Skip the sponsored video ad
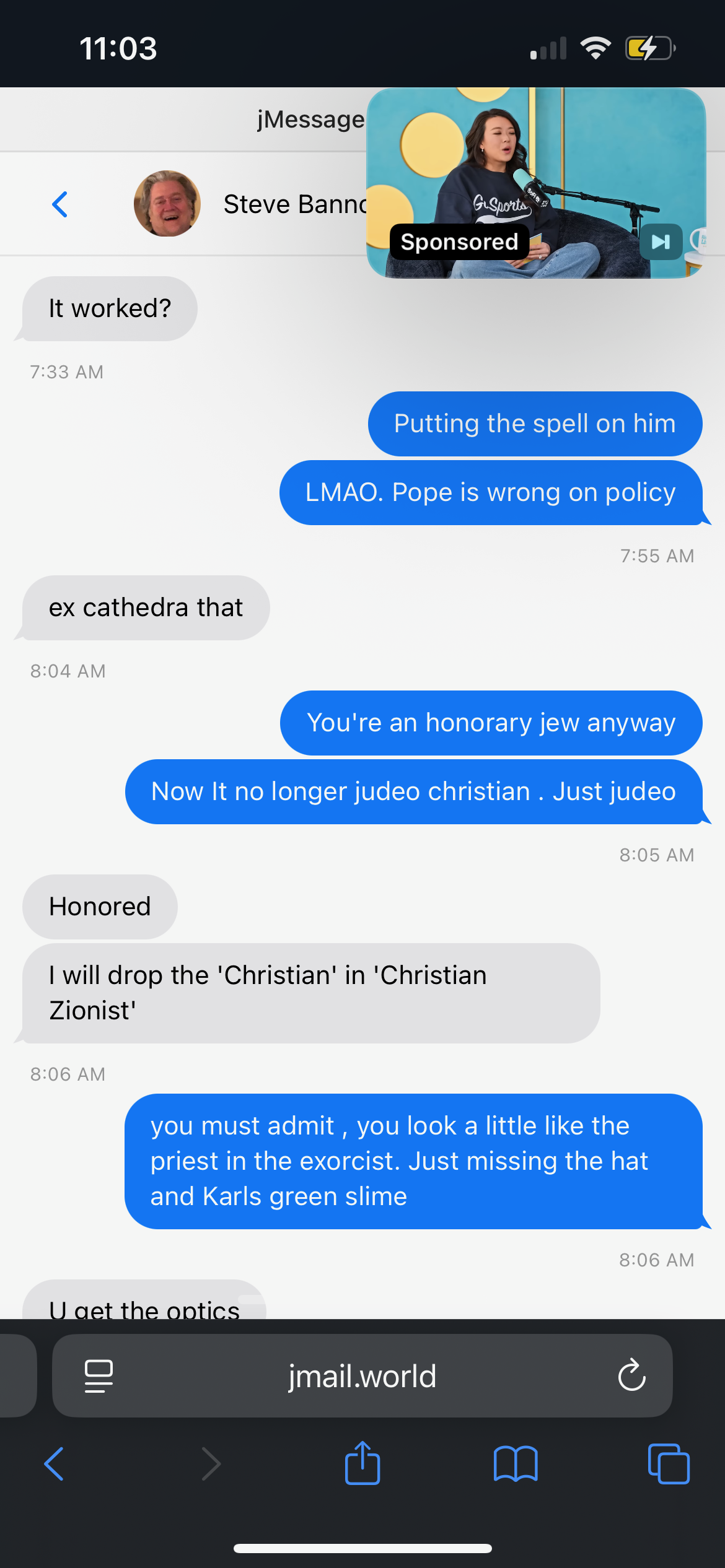The width and height of the screenshot is (725, 1568). click(x=661, y=242)
